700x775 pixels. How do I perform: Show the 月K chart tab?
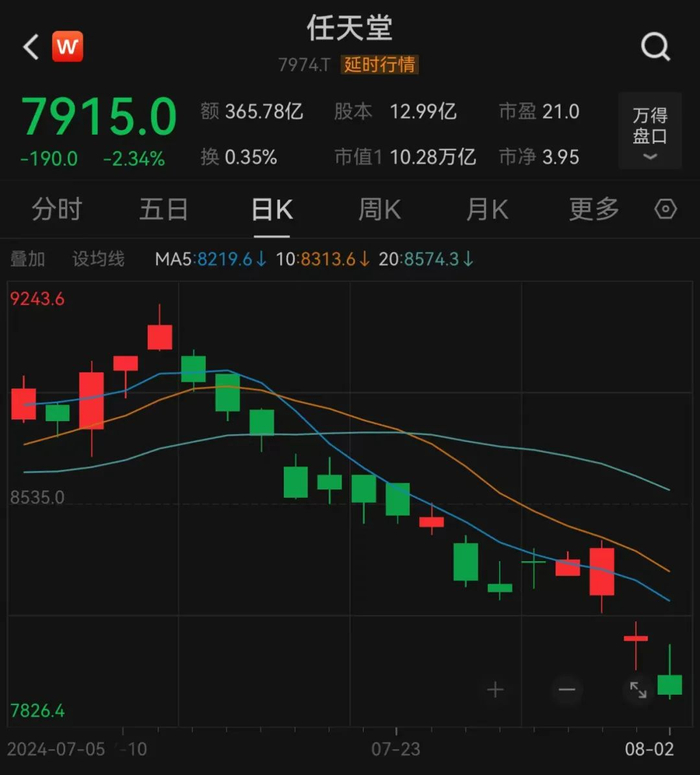(x=487, y=209)
